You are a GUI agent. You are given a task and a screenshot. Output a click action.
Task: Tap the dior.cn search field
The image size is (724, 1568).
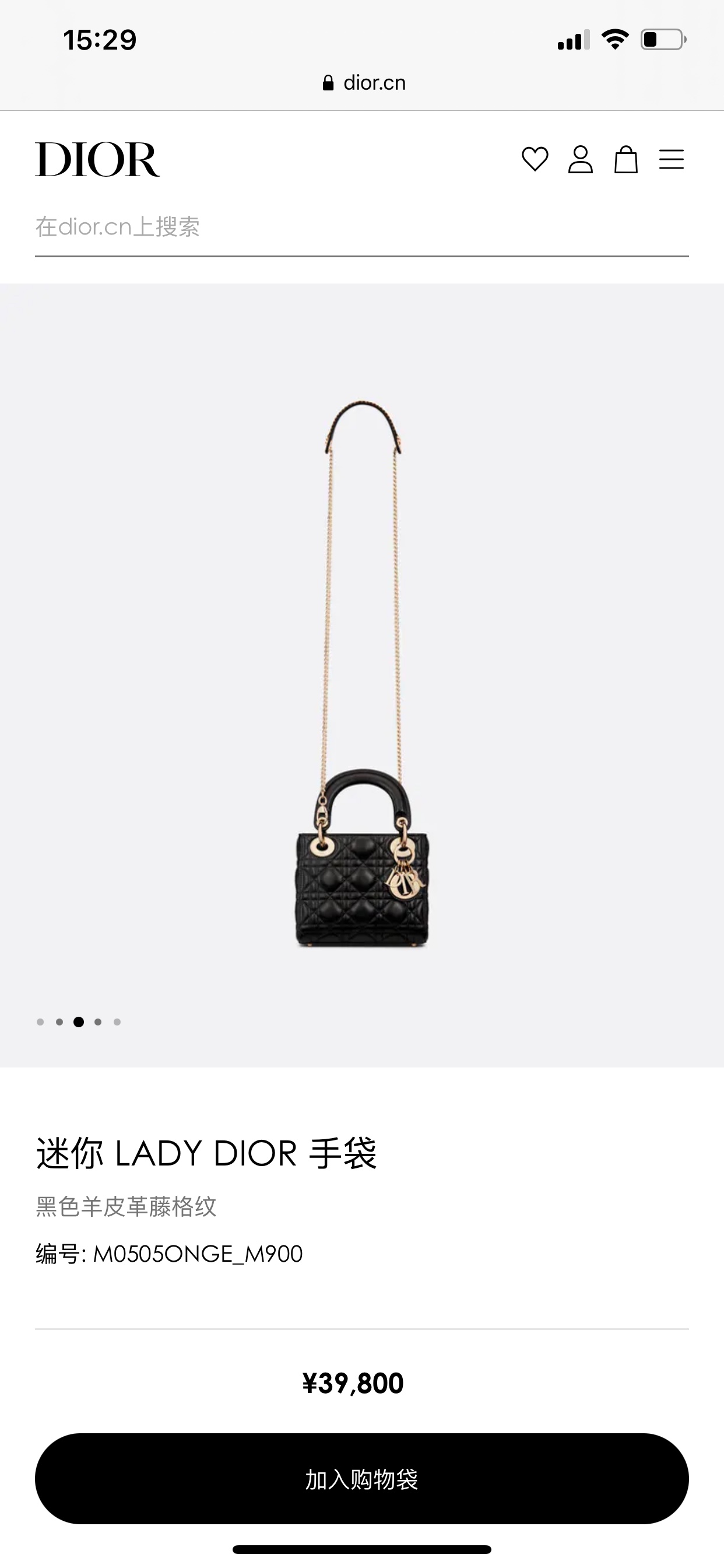(361, 227)
